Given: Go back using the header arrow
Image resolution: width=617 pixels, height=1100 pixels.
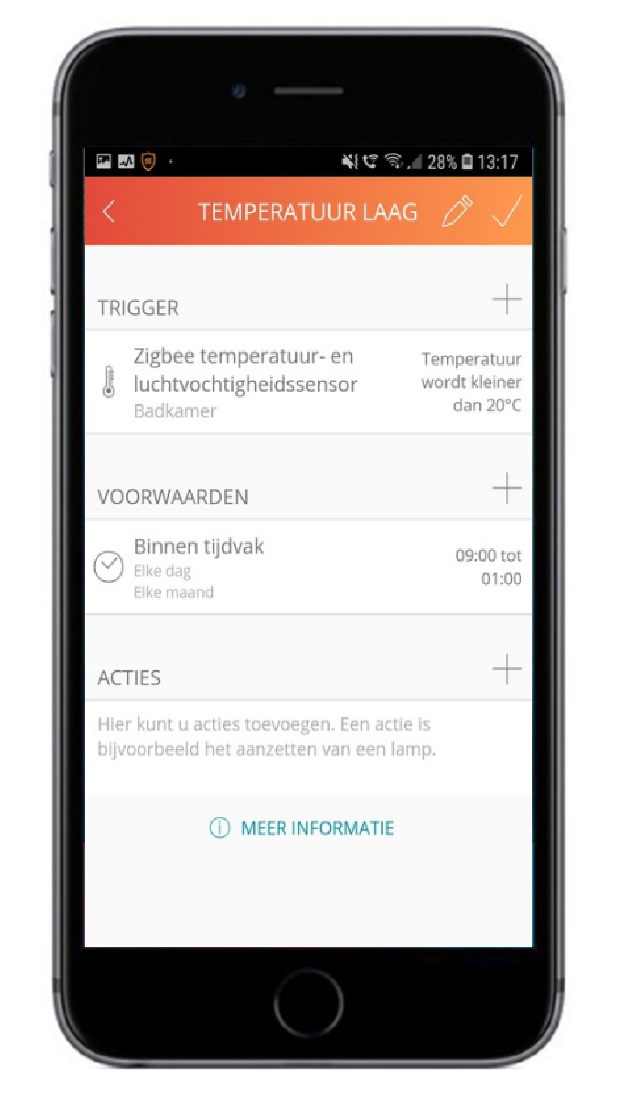Looking at the screenshot, I should [109, 212].
